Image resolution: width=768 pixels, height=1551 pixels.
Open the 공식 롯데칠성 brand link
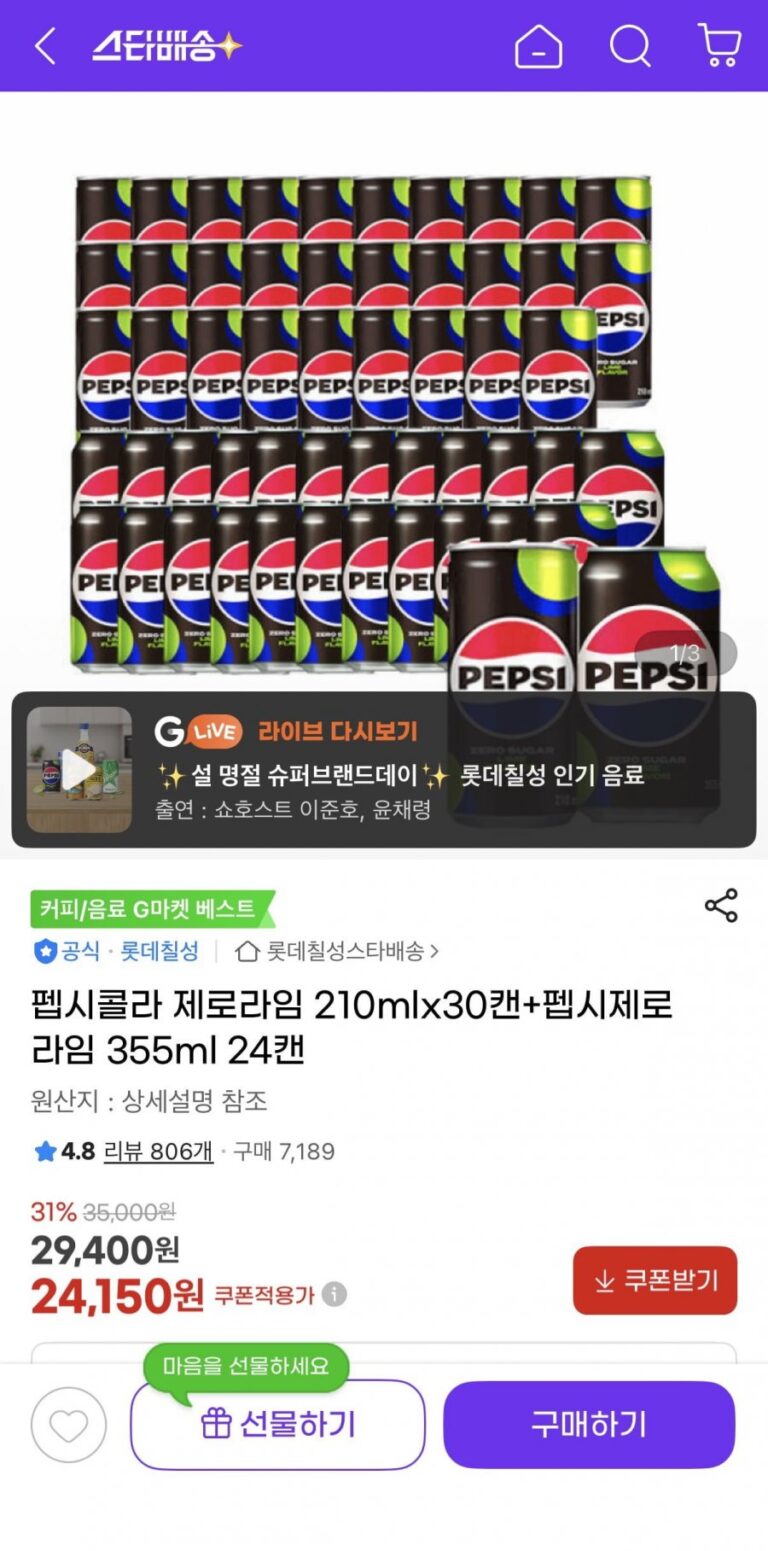[116, 951]
